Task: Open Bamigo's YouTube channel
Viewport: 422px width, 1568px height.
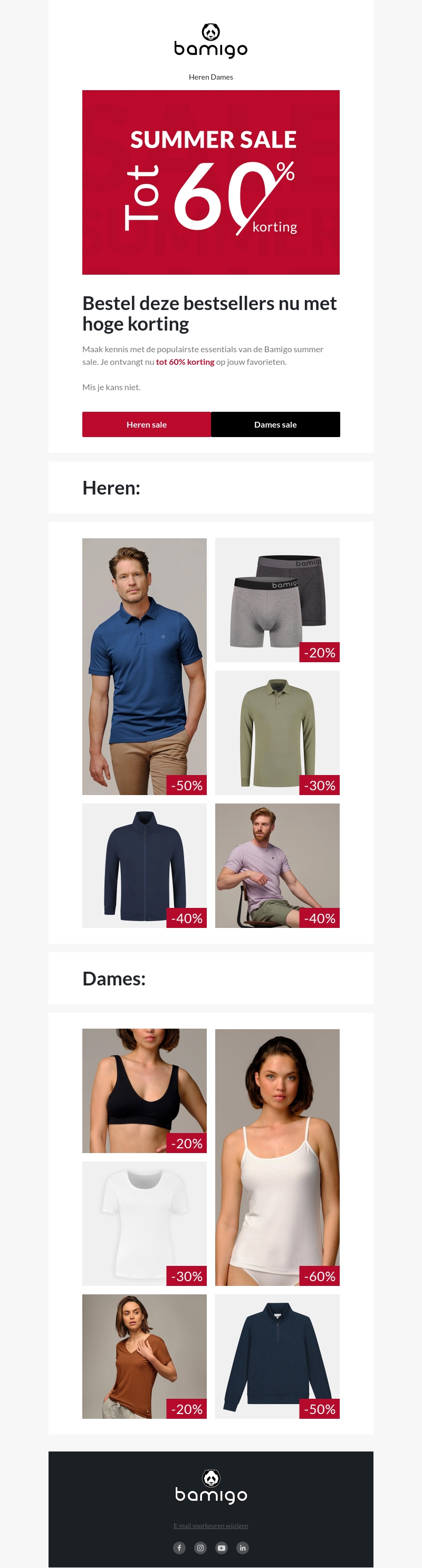Action: pyautogui.click(x=222, y=1547)
